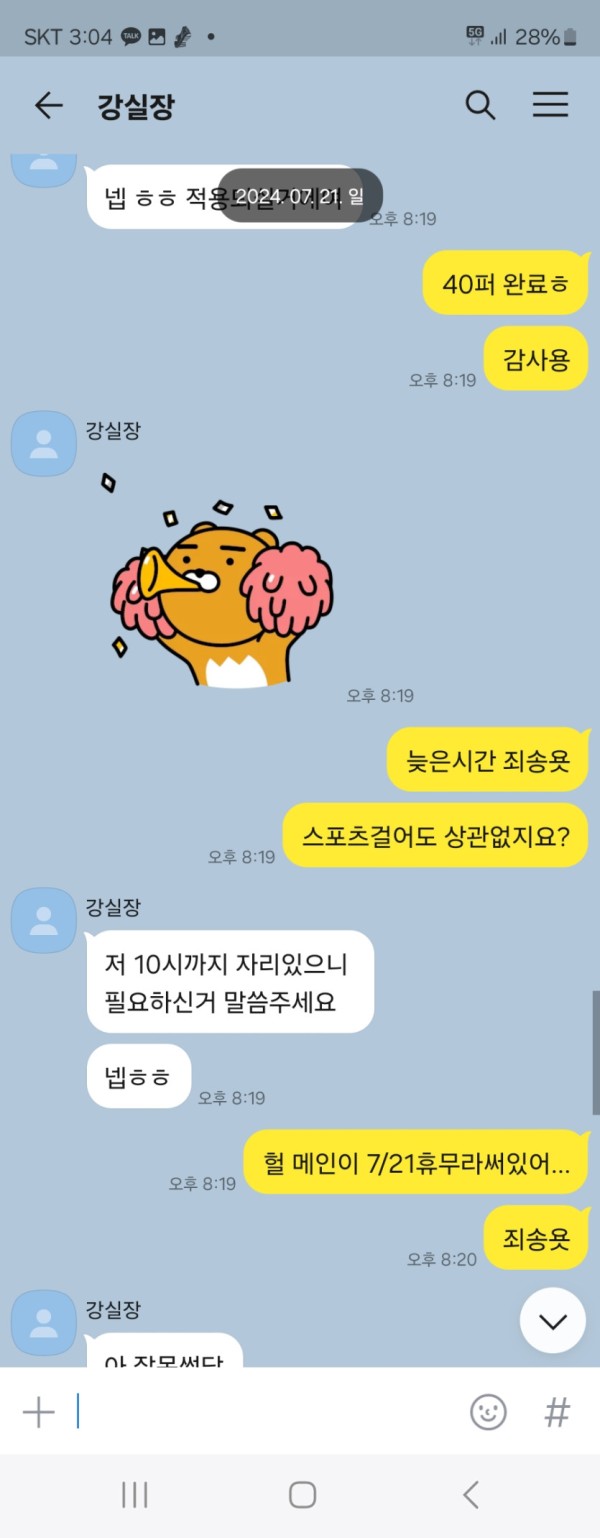This screenshot has width=600, height=1538.
Task: Open the plus attachment menu
Action: click(38, 1413)
